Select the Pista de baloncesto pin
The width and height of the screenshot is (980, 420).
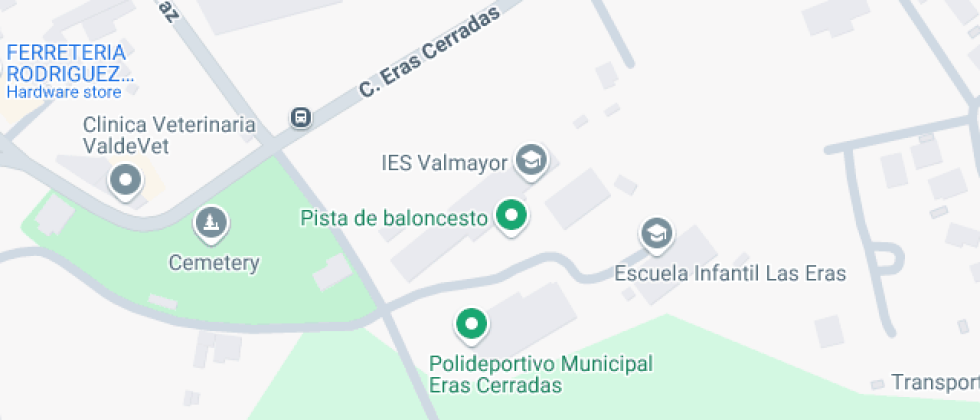(x=513, y=215)
